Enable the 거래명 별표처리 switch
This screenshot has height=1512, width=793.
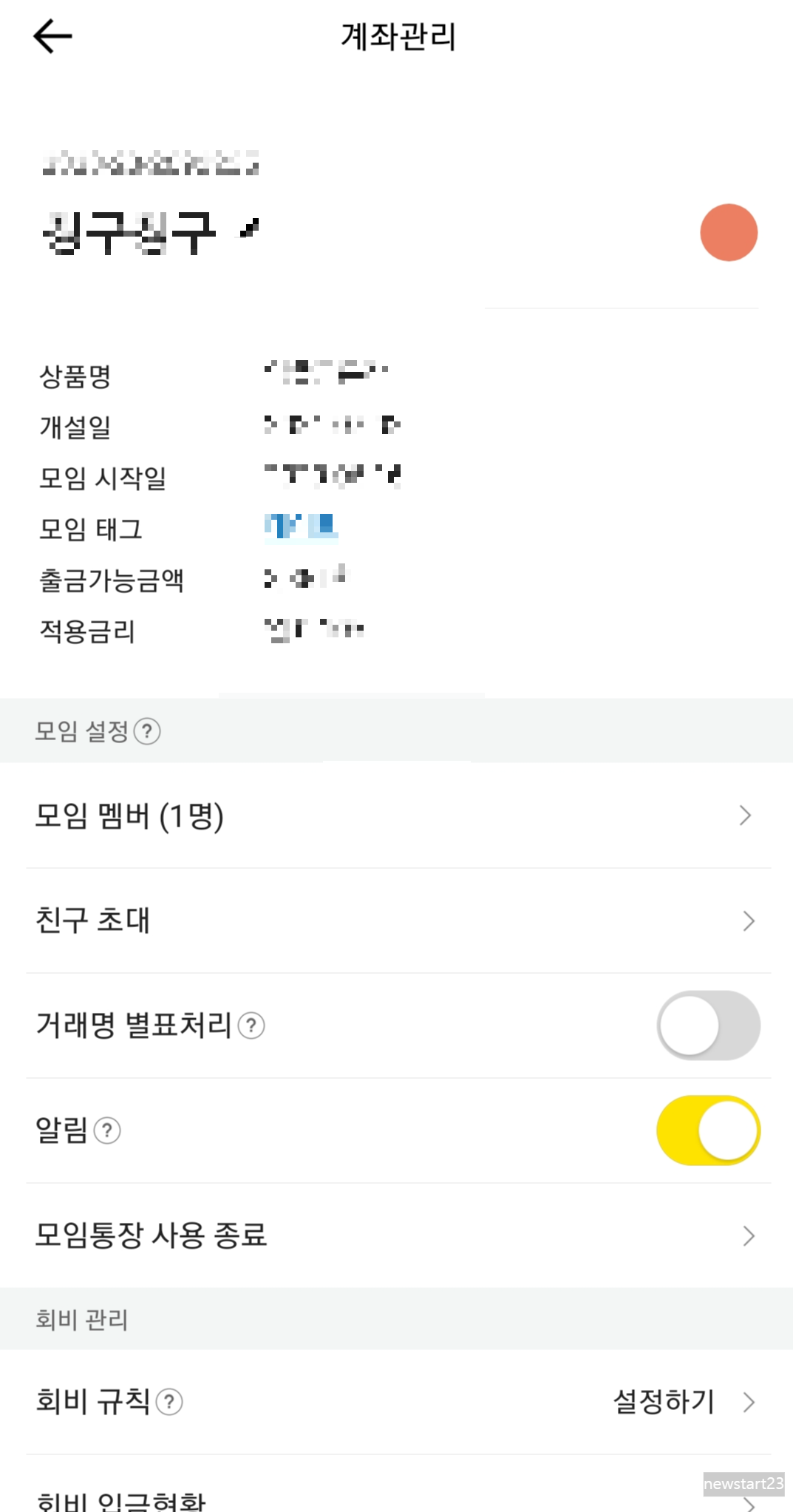[x=707, y=1025]
